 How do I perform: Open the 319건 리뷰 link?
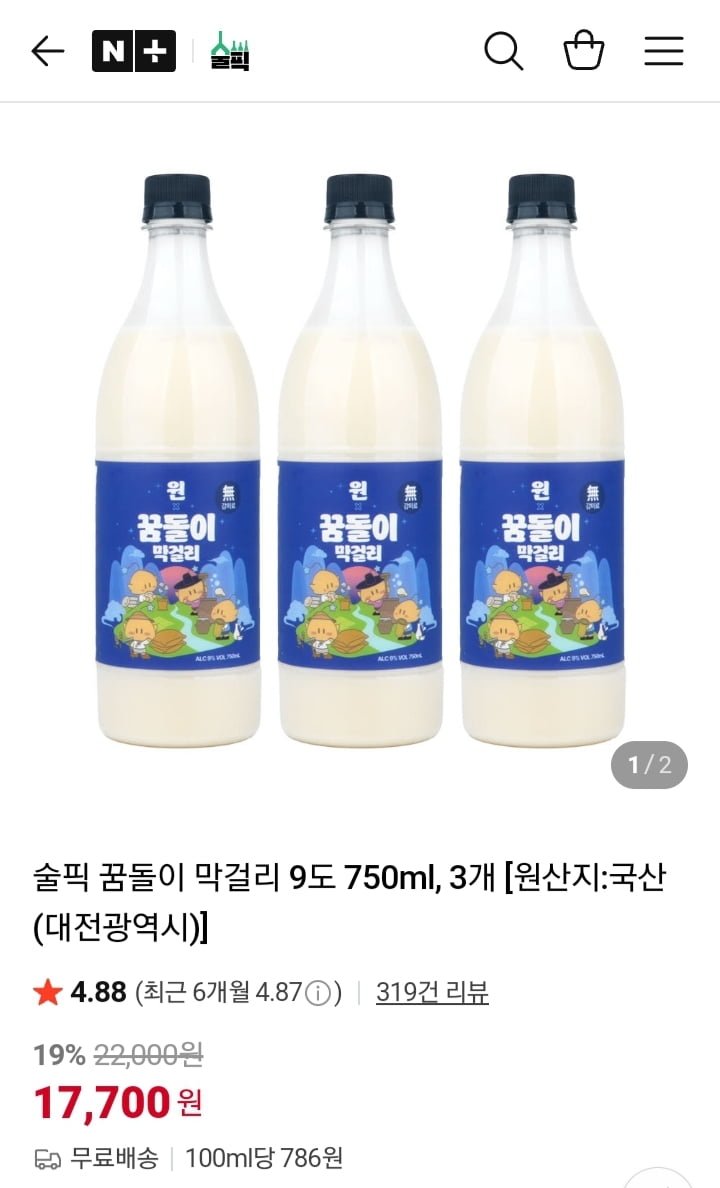click(432, 992)
